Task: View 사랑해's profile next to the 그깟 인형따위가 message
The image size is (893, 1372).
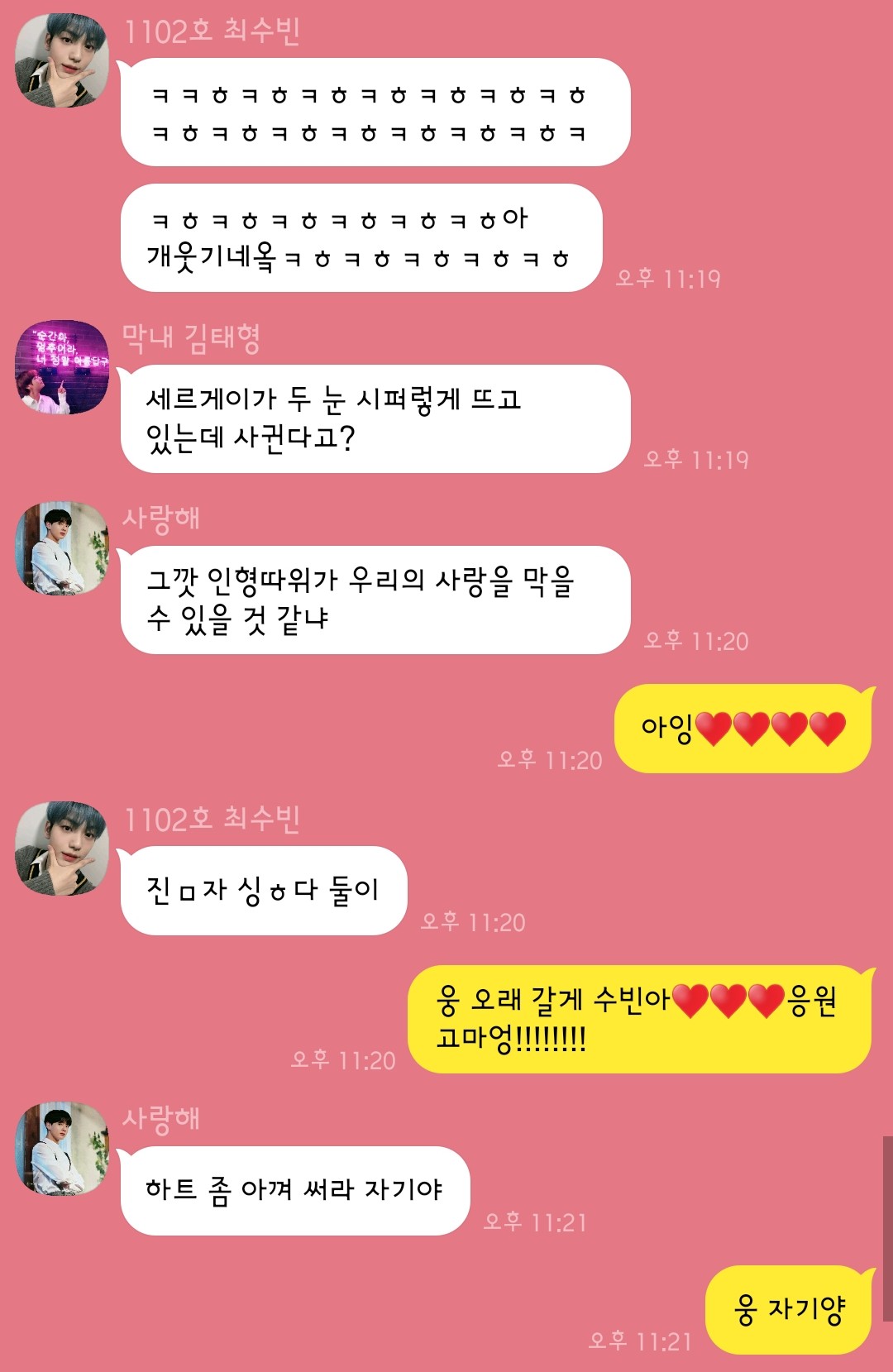Action: click(62, 549)
